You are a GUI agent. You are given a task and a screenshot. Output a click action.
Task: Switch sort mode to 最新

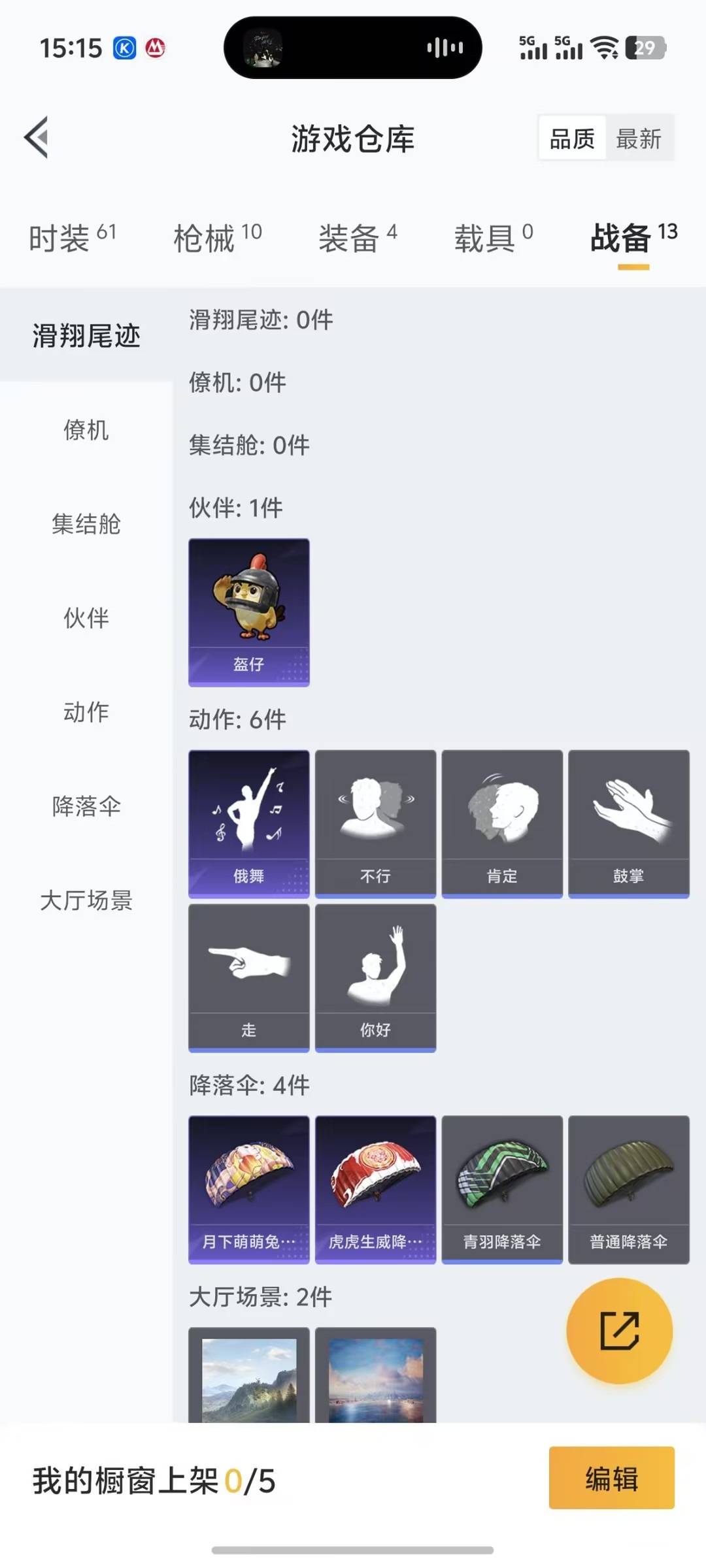point(639,139)
